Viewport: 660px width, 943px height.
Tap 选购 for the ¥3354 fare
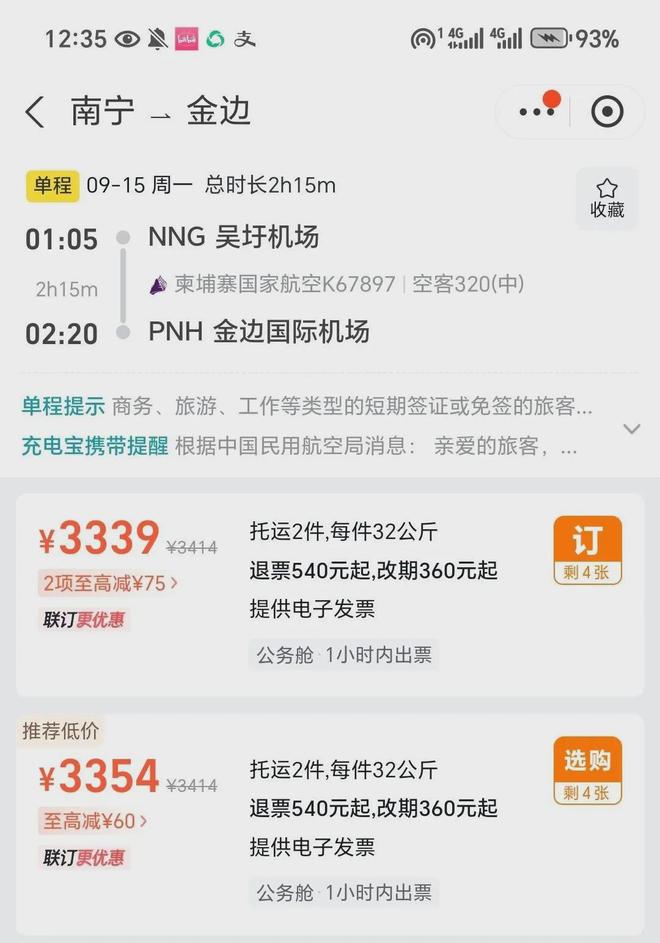coord(587,770)
